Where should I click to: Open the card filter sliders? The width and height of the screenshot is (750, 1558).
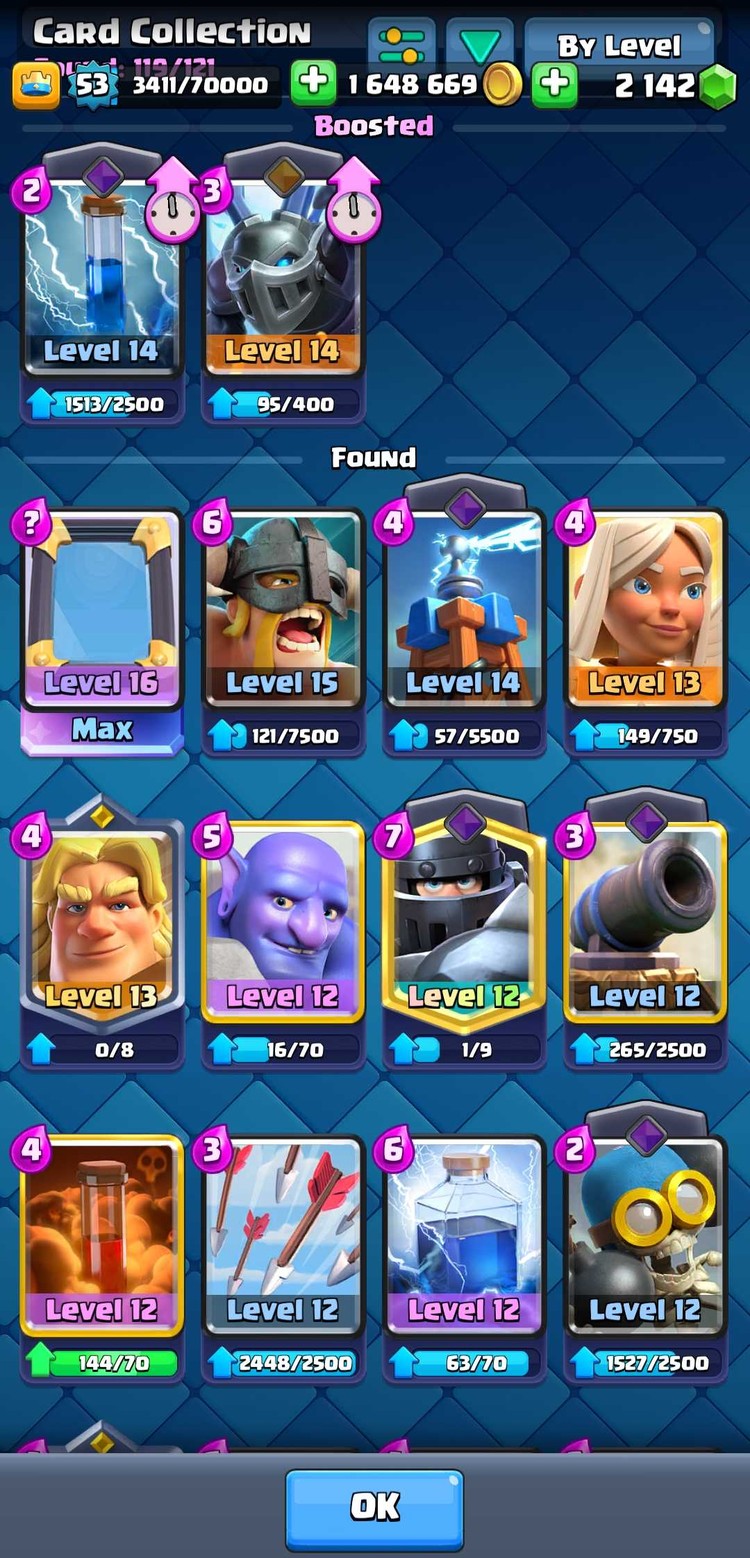(401, 45)
